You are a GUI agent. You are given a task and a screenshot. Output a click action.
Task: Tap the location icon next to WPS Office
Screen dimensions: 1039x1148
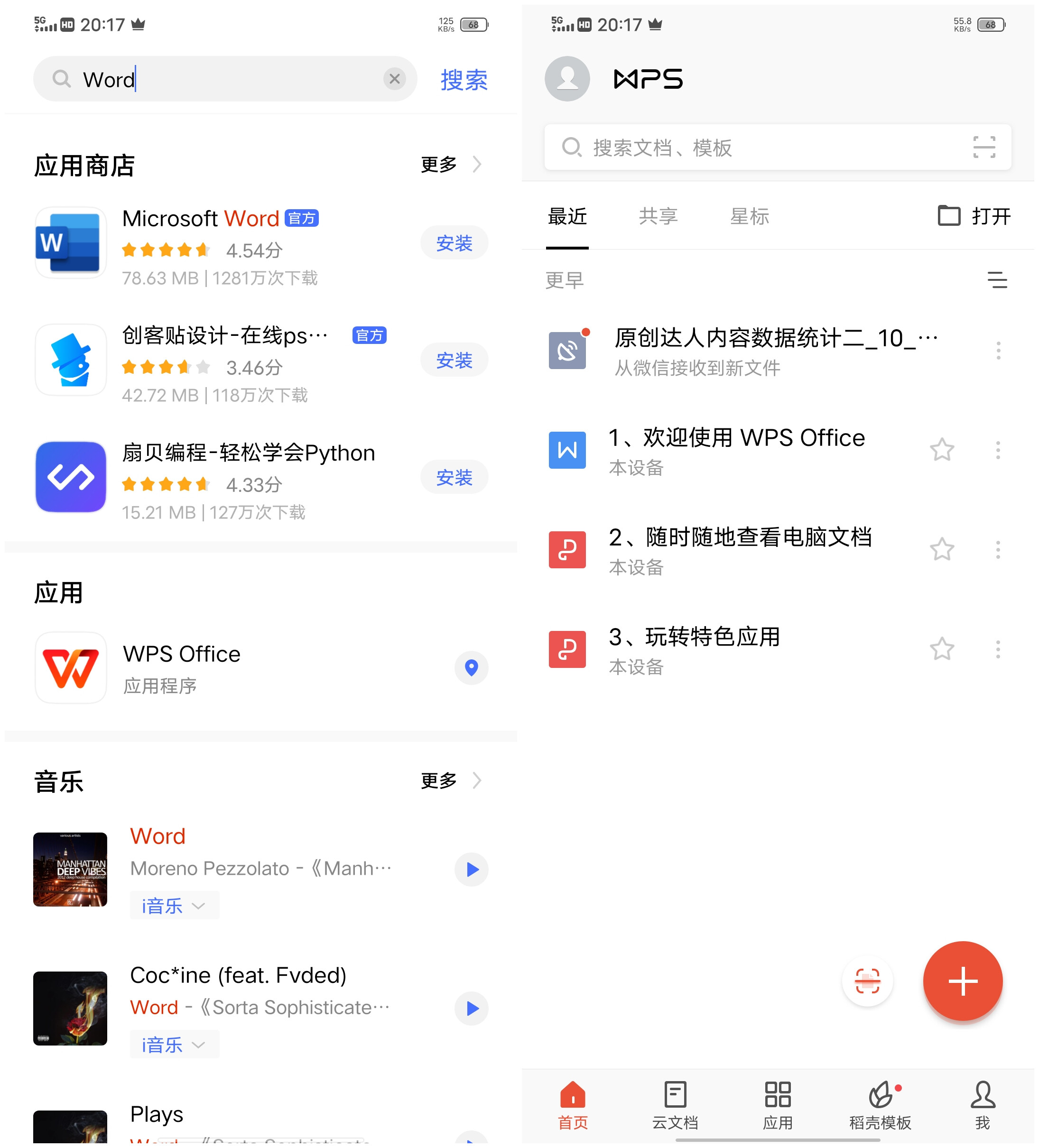[x=471, y=668]
